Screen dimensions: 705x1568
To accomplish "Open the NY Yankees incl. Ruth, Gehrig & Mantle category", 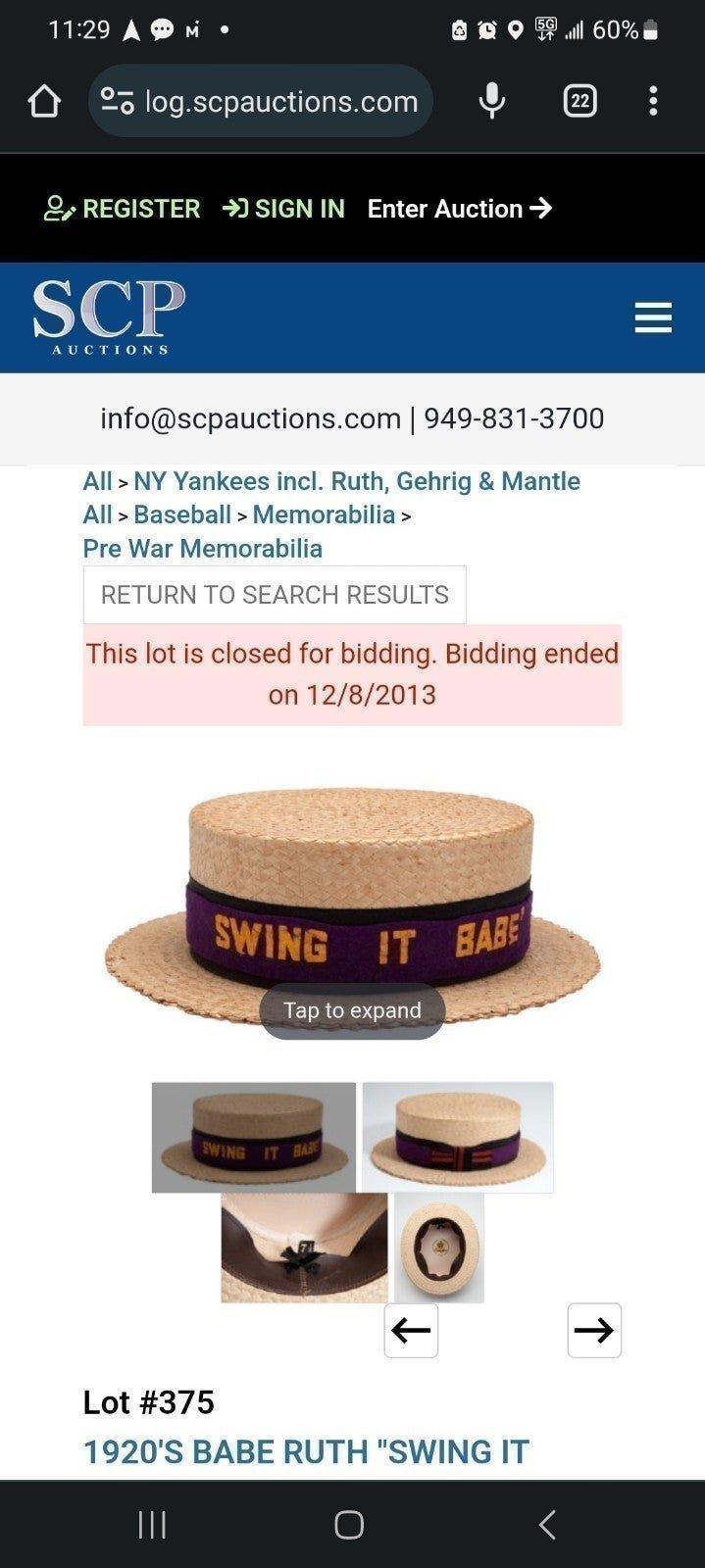I will click(357, 481).
